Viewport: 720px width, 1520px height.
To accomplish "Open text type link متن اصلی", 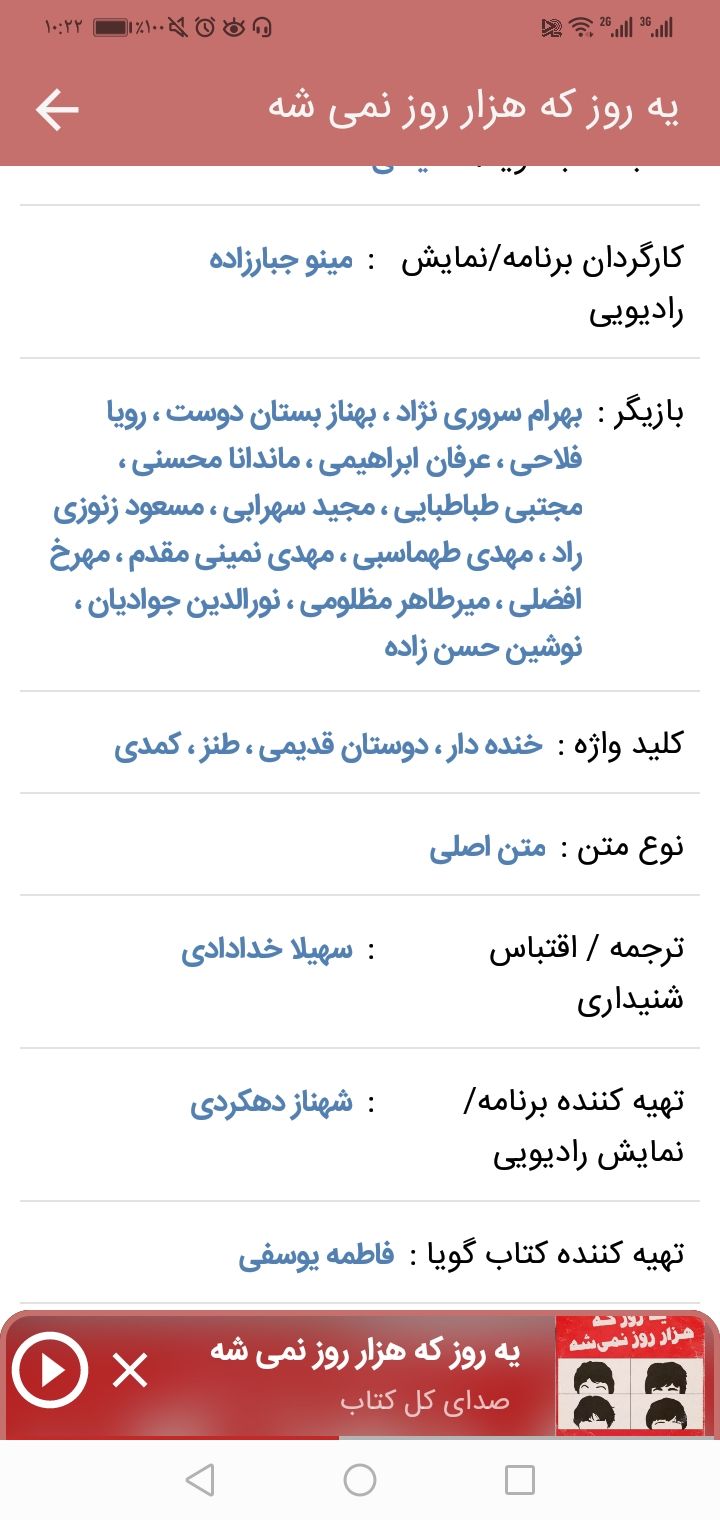I will pyautogui.click(x=488, y=848).
